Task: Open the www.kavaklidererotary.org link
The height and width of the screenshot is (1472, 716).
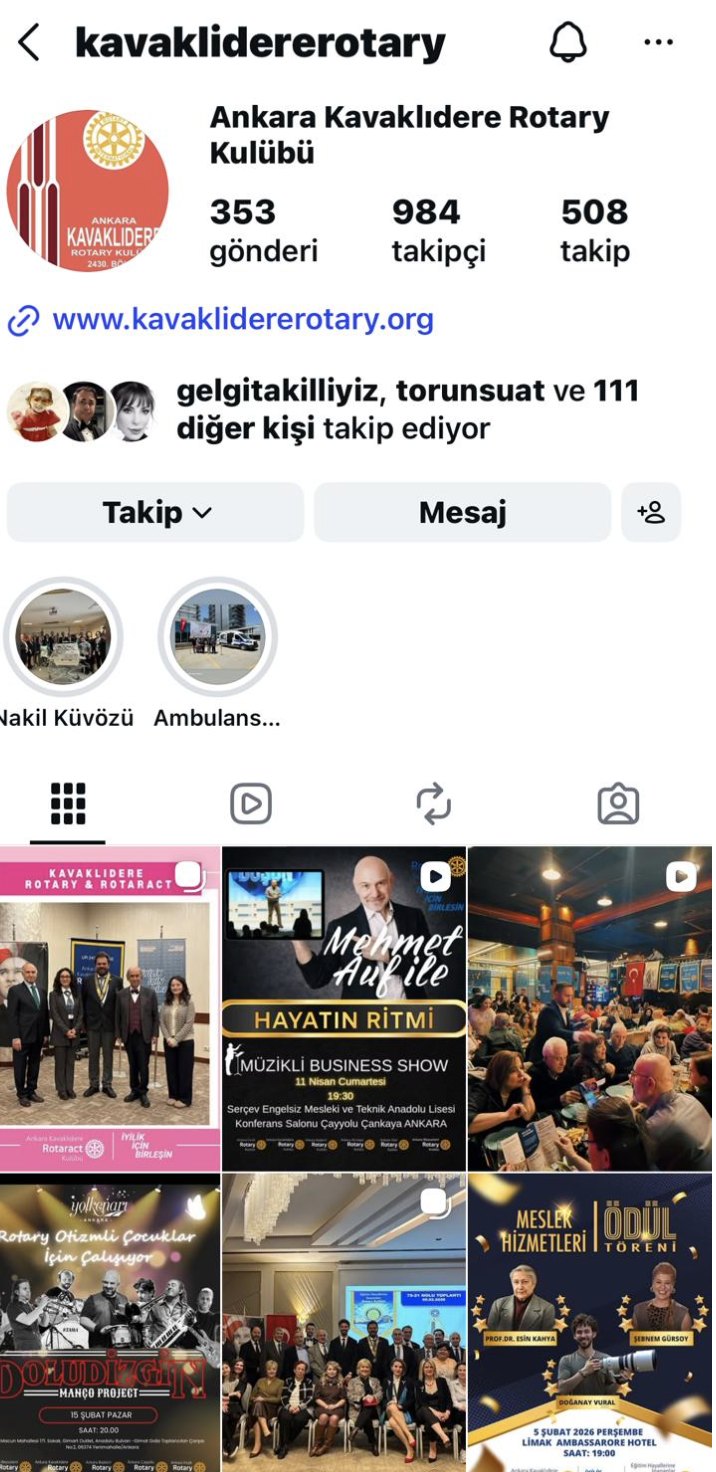Action: pos(242,320)
